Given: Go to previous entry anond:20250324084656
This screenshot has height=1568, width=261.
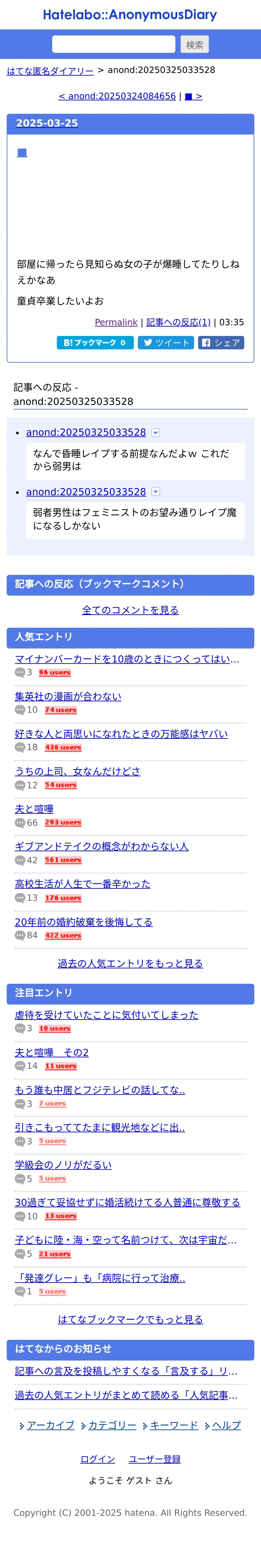Looking at the screenshot, I should coord(117,96).
